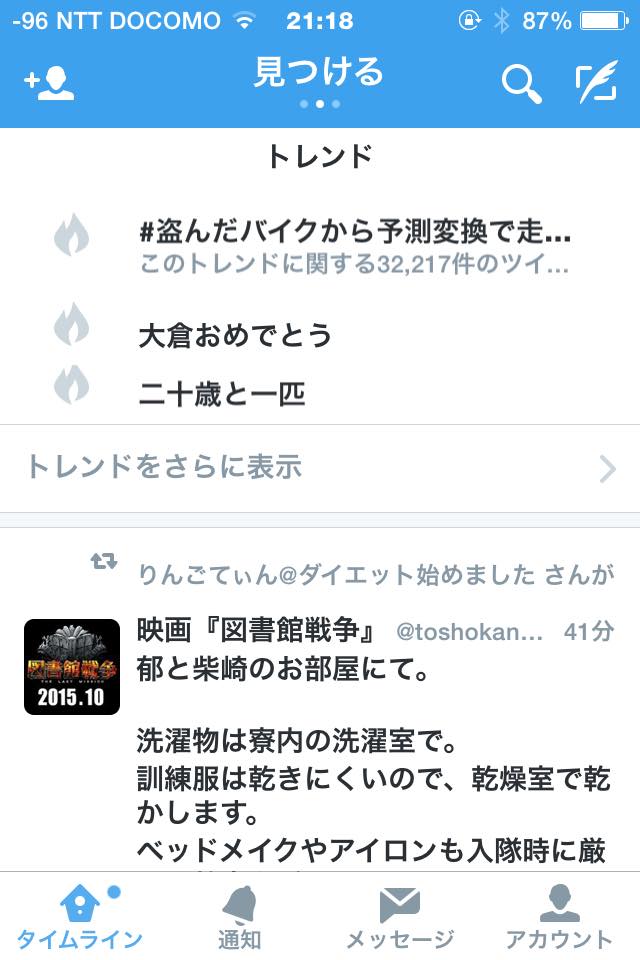Compose a new tweet

tap(597, 83)
